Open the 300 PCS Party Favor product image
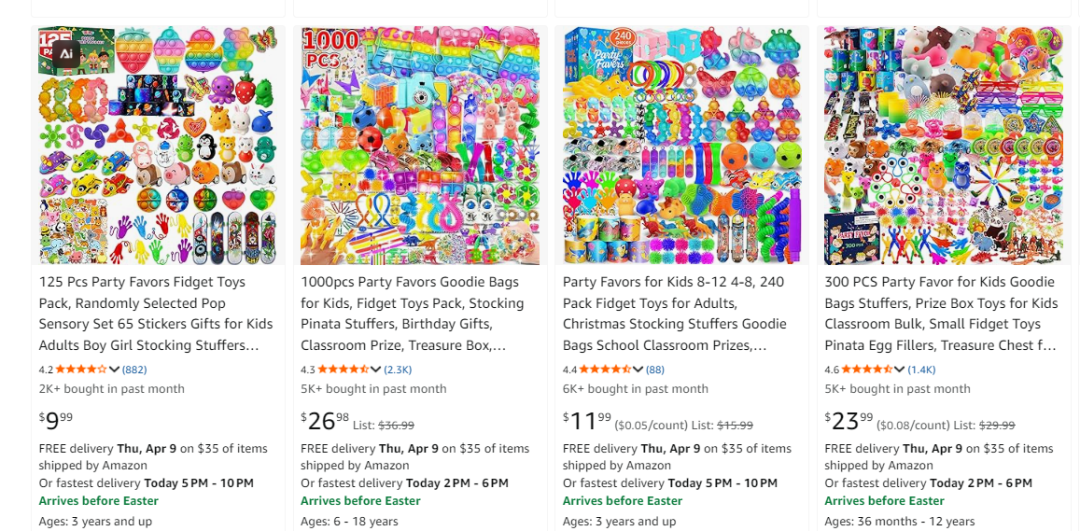This screenshot has height=531, width=1080. [x=944, y=146]
